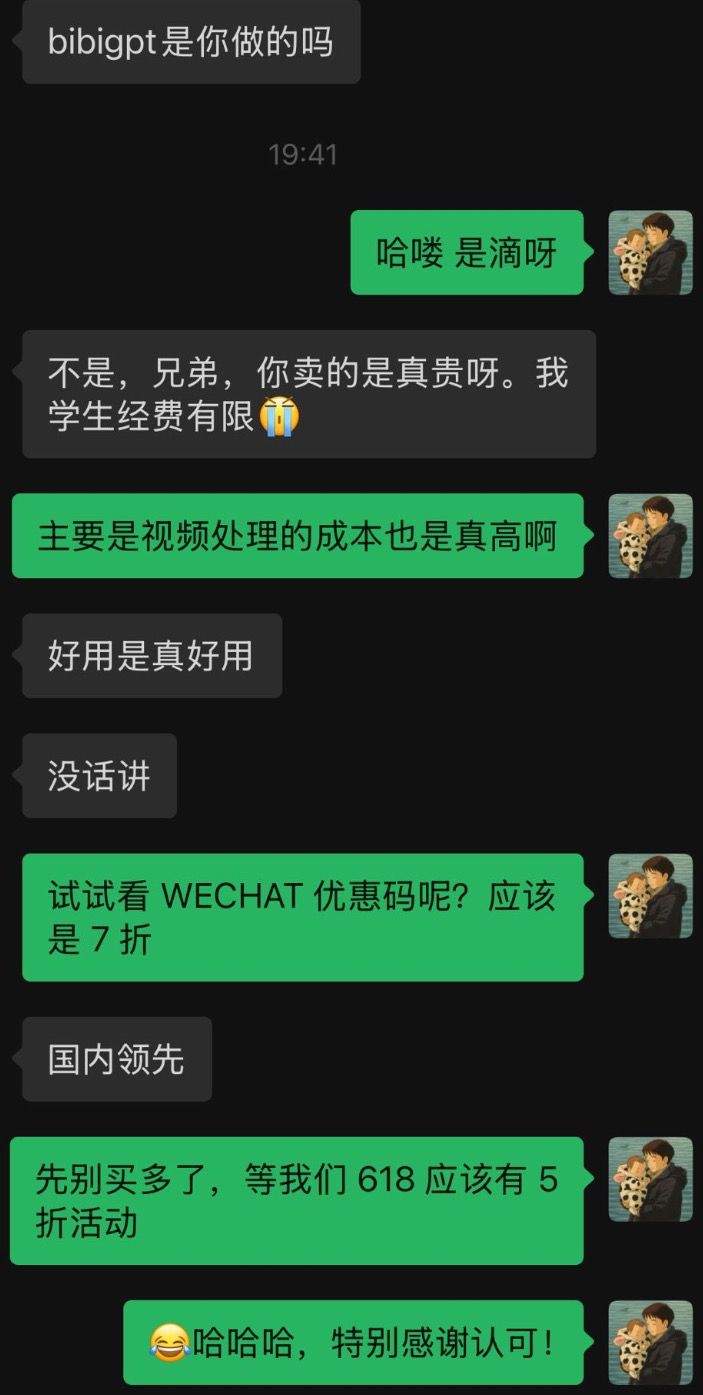
Task: Tap the avatar beside 哈哈哈，特别感谢认可 message
Action: coord(650,1343)
